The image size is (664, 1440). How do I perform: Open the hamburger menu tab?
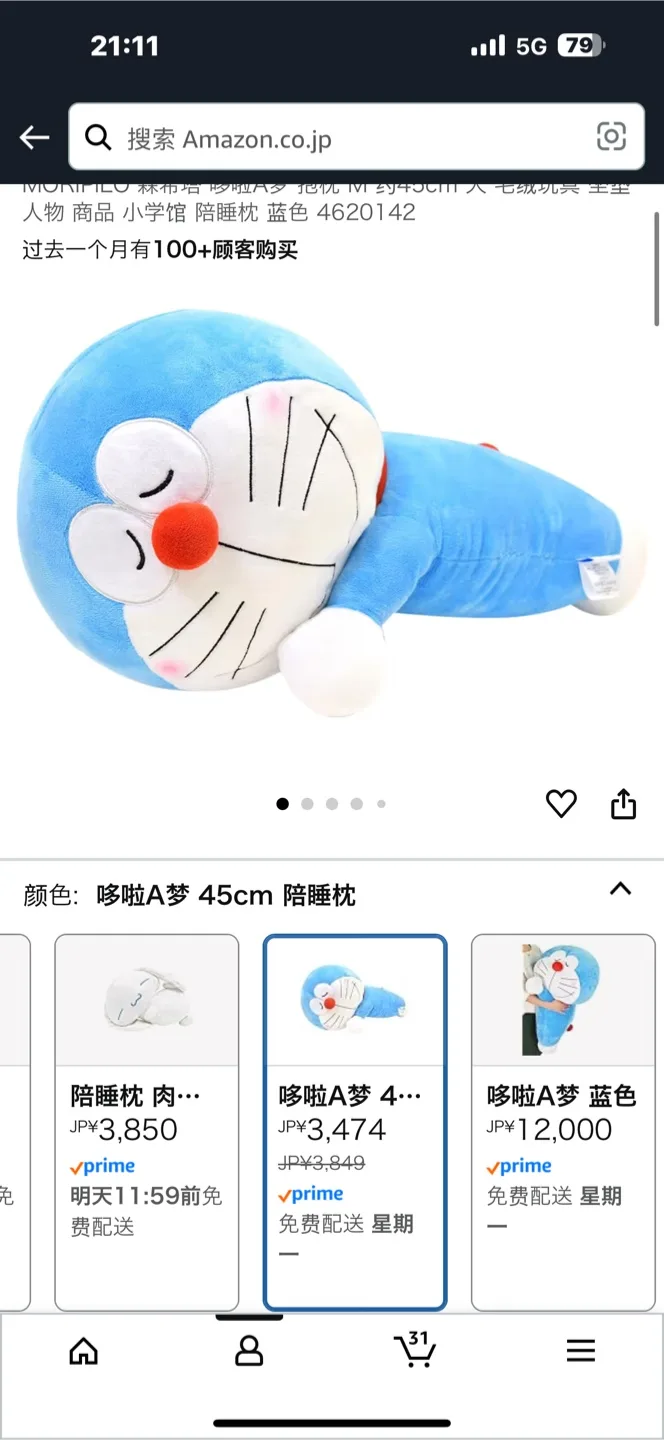click(x=581, y=1351)
